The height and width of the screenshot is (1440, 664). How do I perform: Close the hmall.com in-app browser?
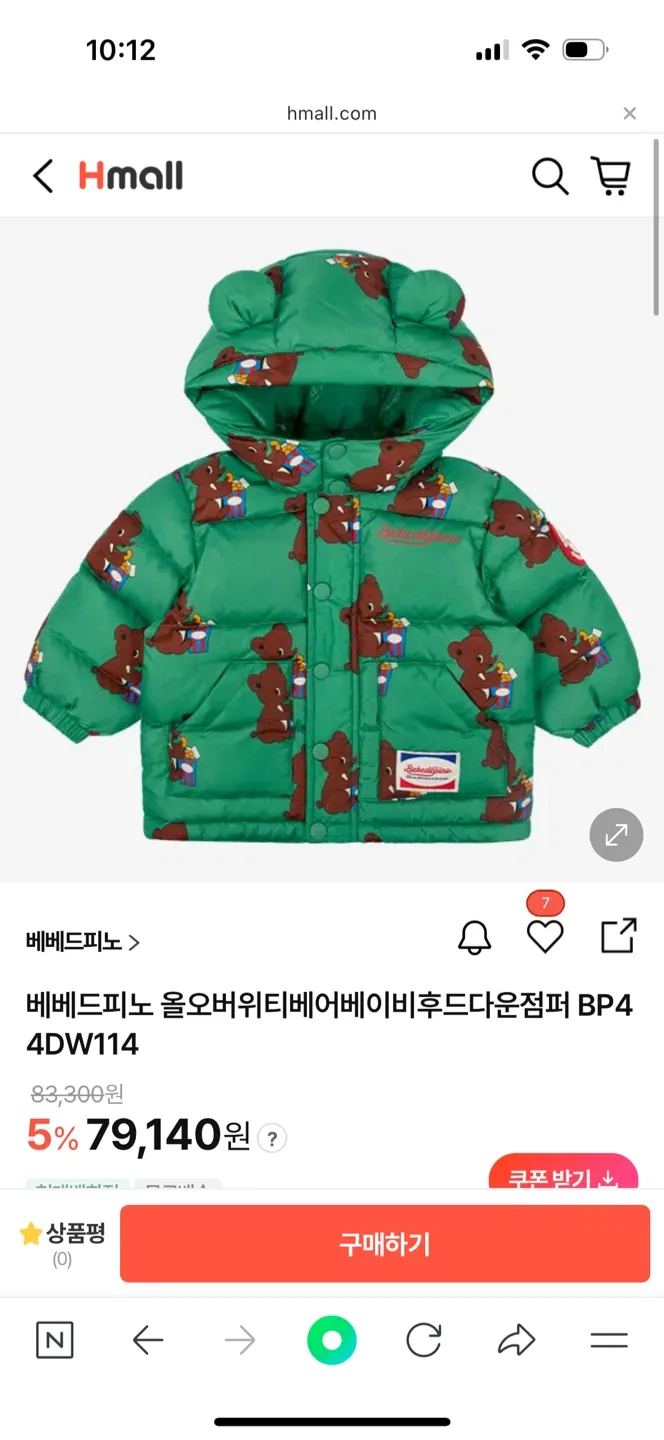click(629, 113)
